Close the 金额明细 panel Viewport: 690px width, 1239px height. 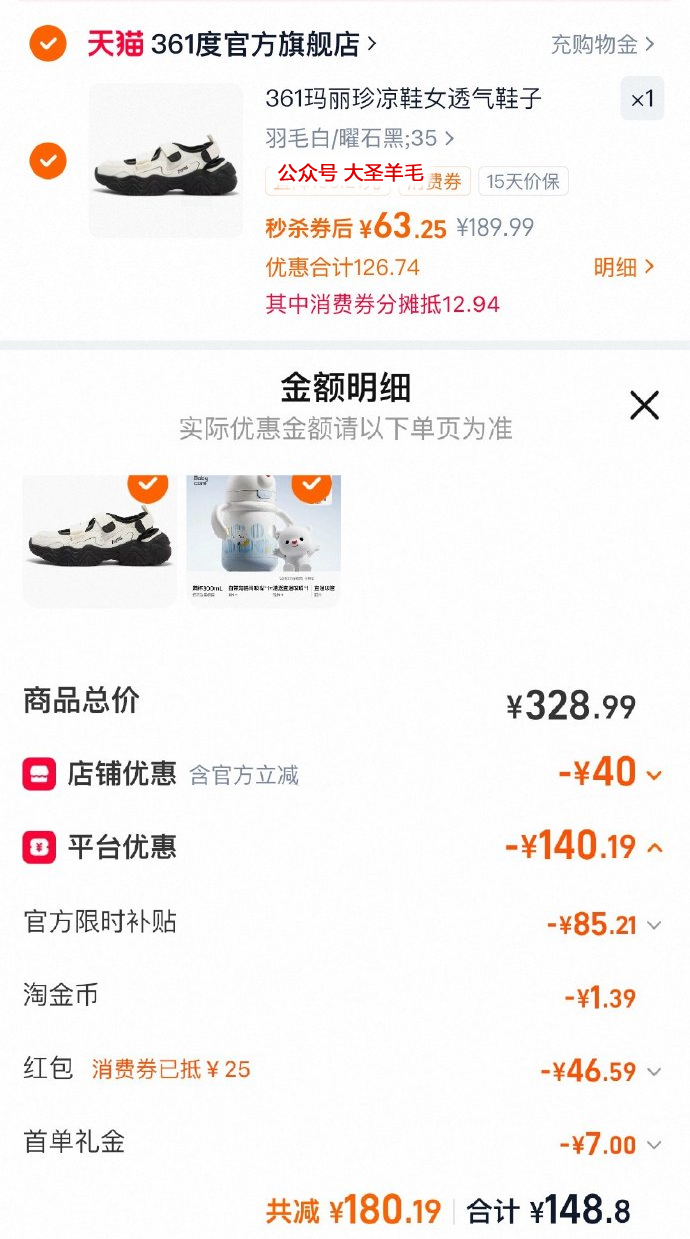click(644, 405)
